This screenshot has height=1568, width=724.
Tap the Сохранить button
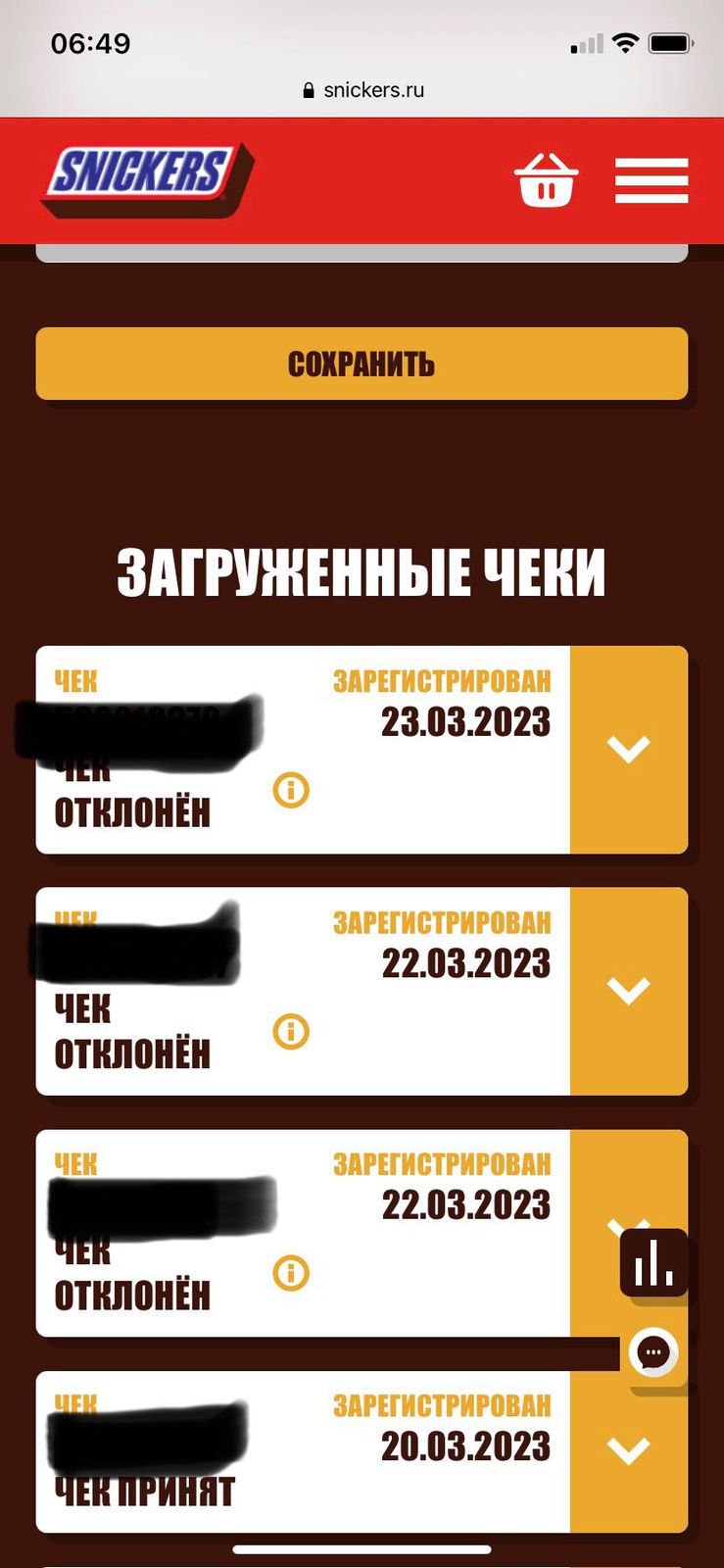pyautogui.click(x=362, y=364)
